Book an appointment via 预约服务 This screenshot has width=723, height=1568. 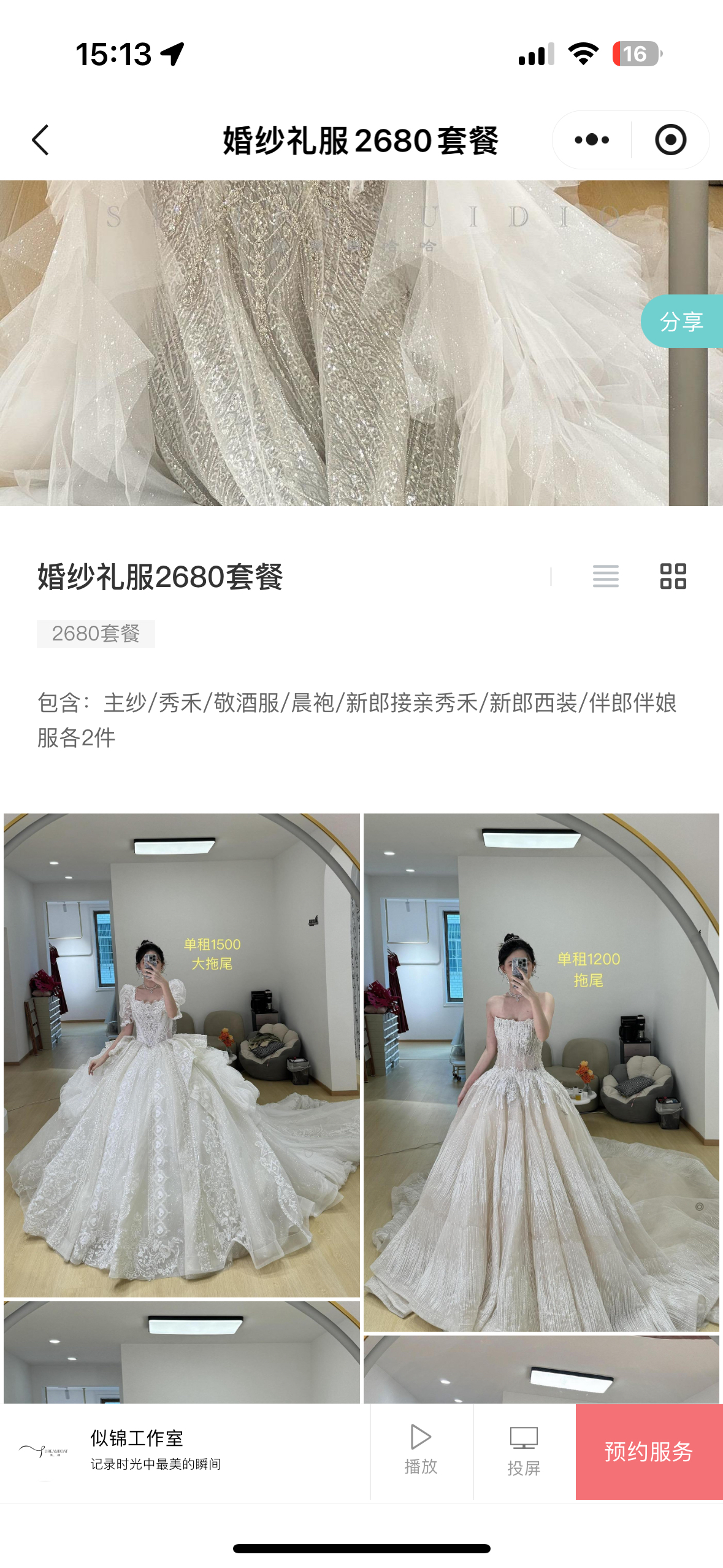coord(649,1451)
